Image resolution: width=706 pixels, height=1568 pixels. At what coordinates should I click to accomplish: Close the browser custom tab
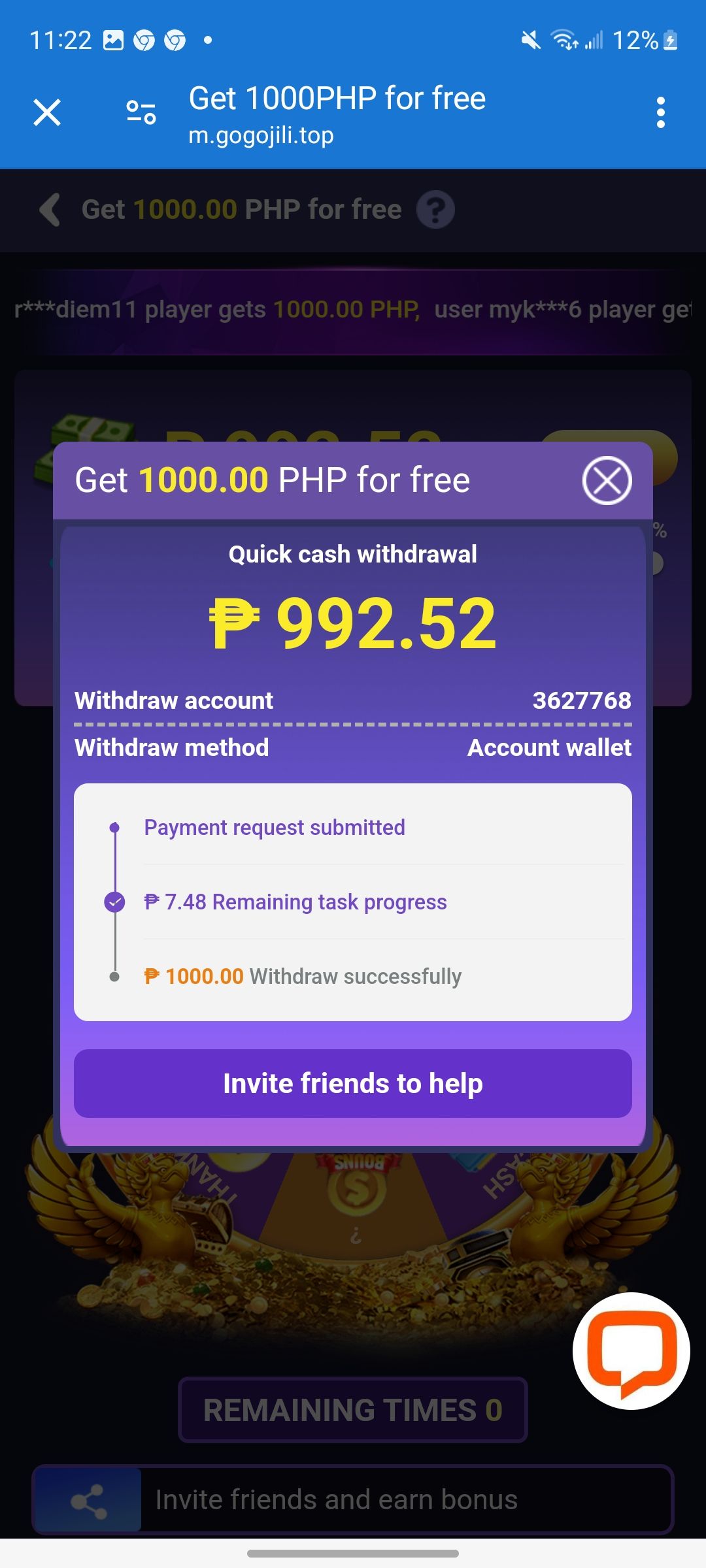tap(47, 112)
